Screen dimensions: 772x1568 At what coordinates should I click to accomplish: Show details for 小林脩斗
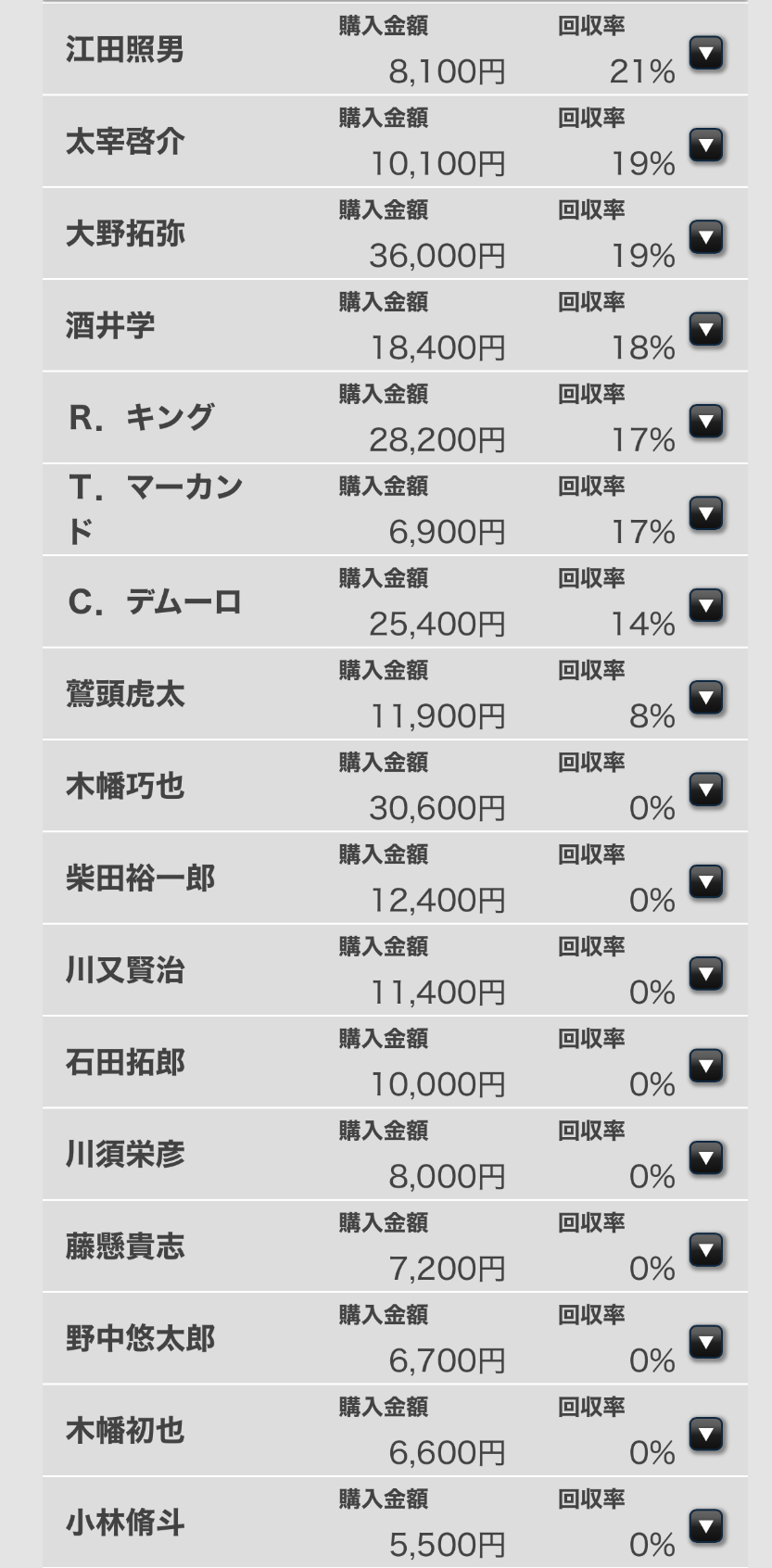tap(706, 1526)
